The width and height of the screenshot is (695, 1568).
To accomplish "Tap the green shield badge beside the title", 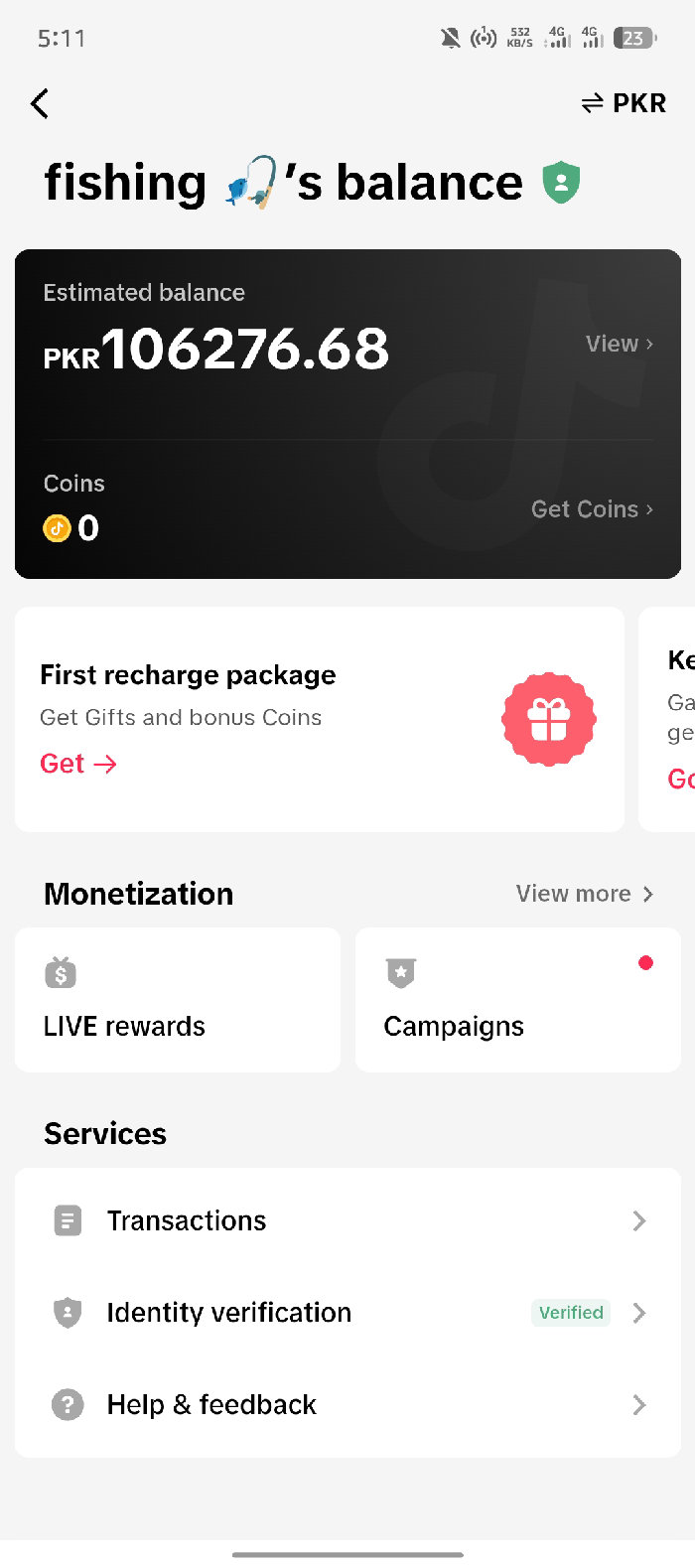I will (561, 183).
